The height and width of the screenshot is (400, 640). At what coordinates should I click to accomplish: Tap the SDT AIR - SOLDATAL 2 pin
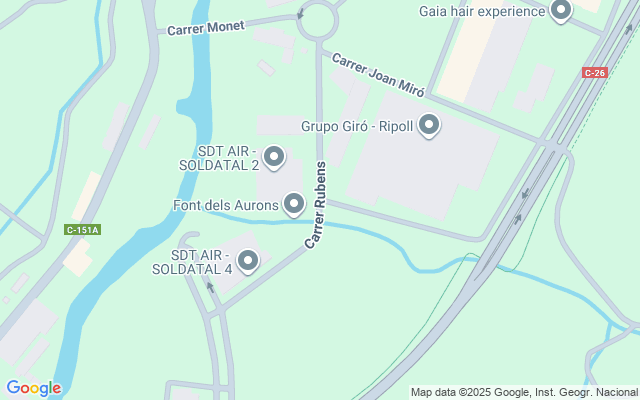coord(274,157)
